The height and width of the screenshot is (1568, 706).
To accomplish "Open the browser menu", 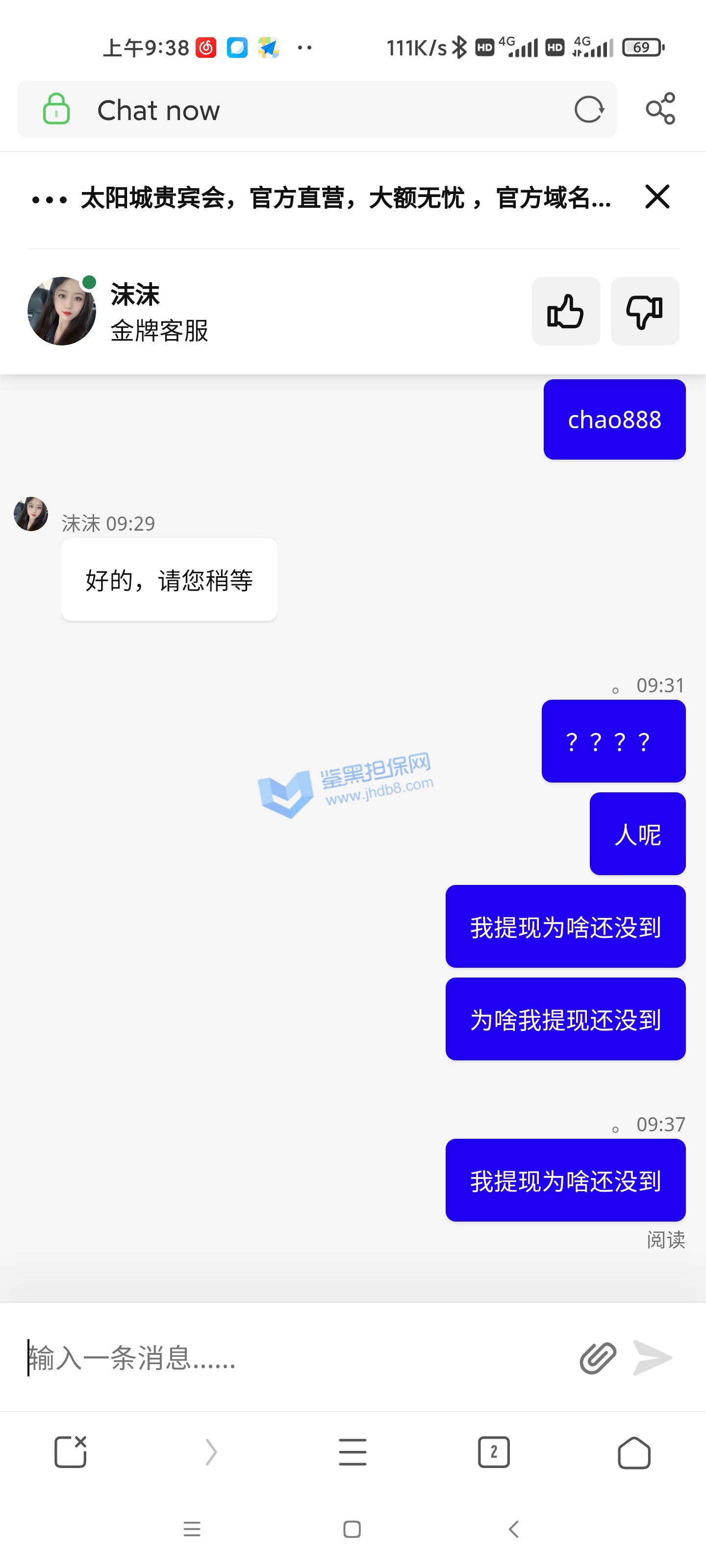I will point(353,1452).
